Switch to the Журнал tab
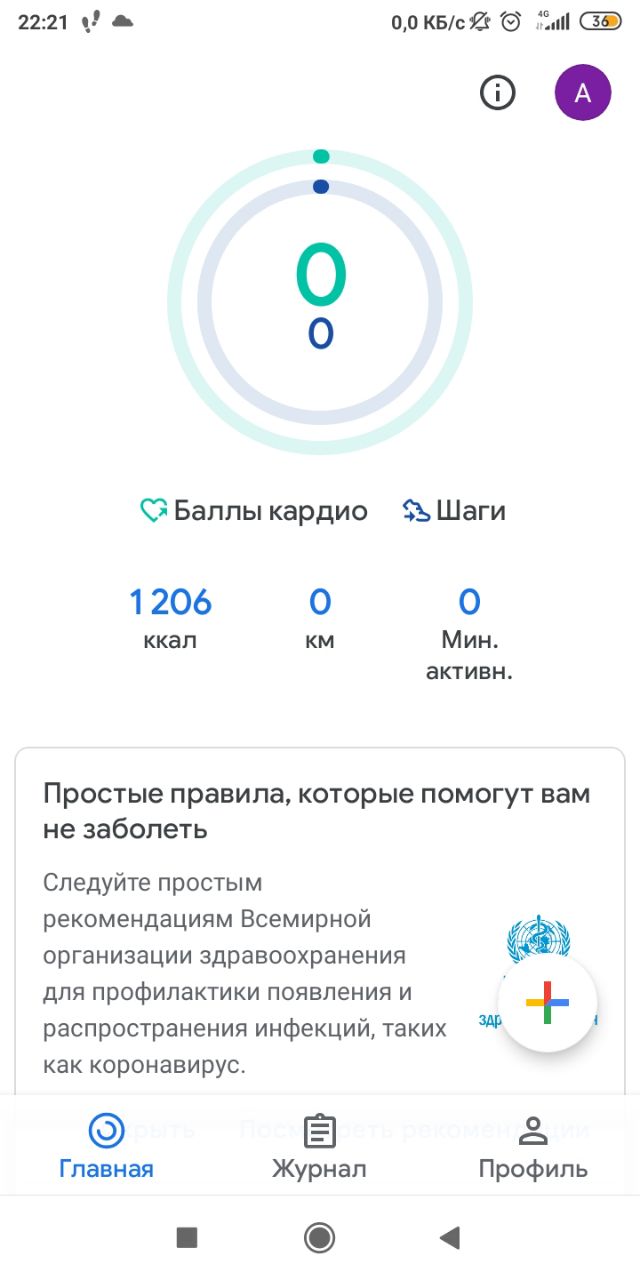The width and height of the screenshot is (640, 1280). (x=319, y=1146)
